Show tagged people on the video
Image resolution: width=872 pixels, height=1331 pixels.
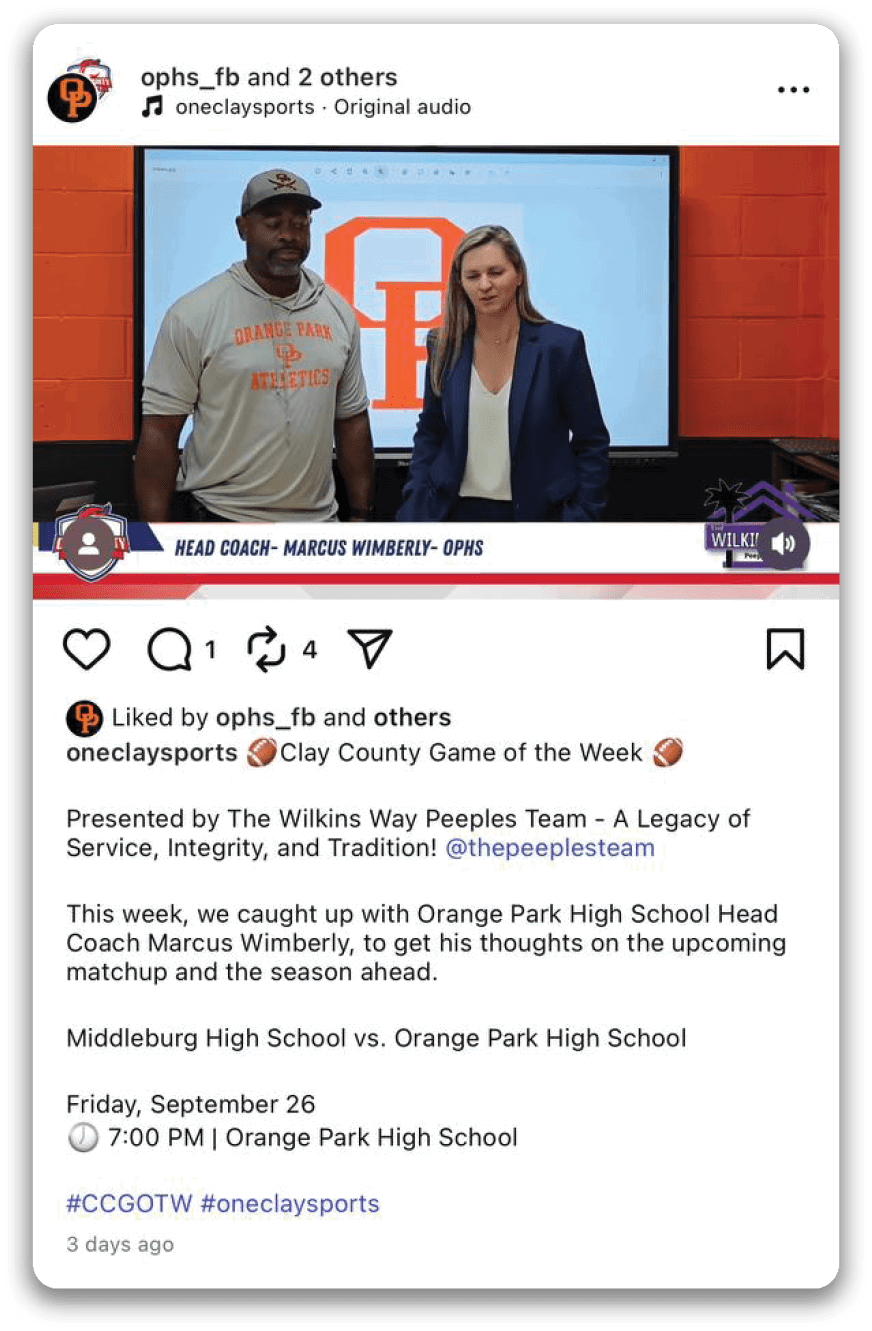[x=88, y=543]
